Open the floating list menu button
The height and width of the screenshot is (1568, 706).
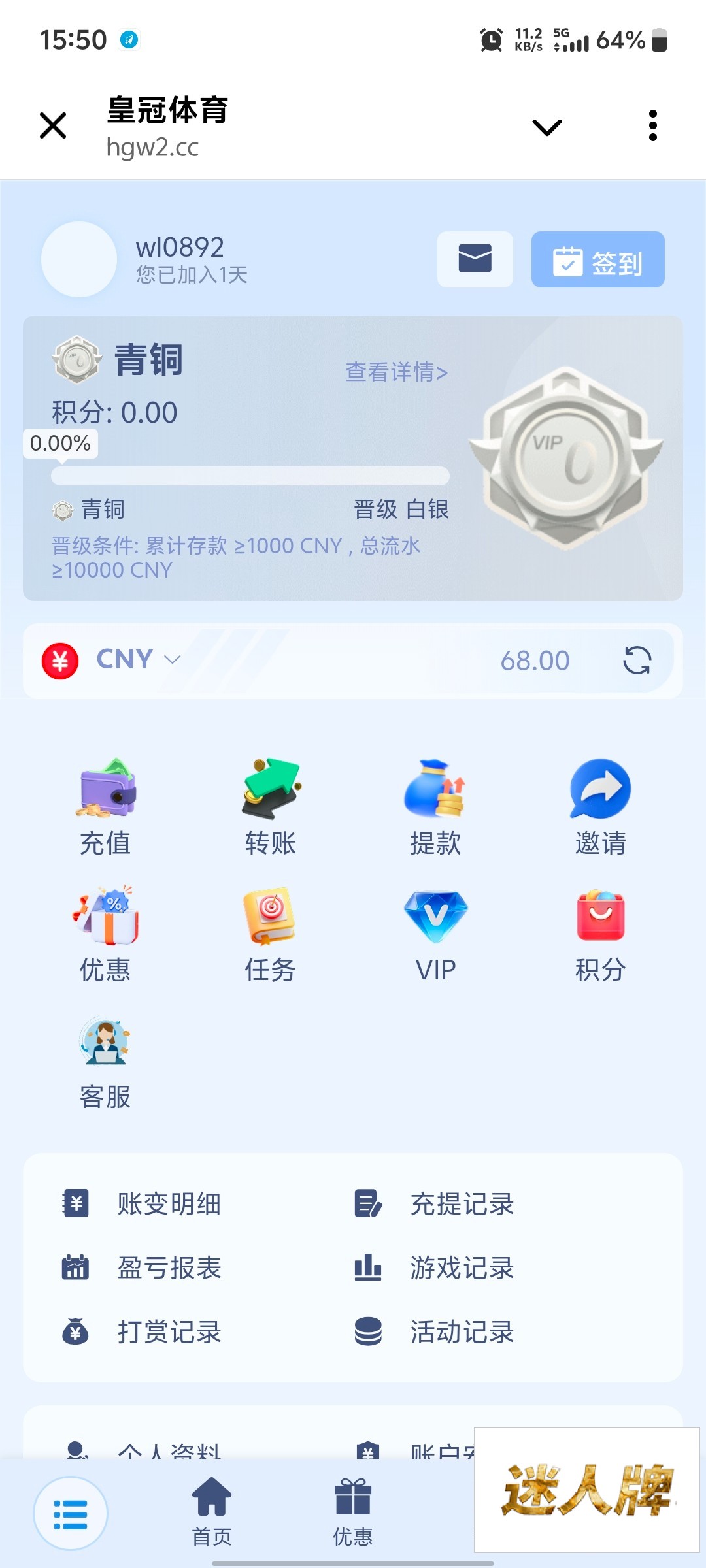tap(71, 1514)
